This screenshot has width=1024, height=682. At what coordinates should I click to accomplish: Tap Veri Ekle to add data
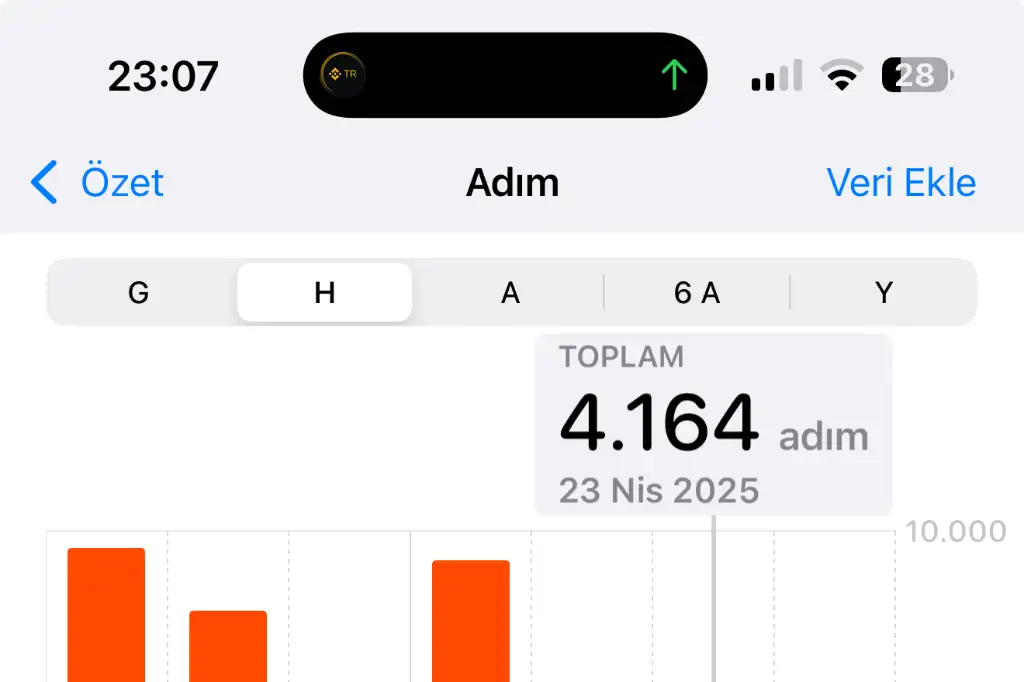coord(900,183)
